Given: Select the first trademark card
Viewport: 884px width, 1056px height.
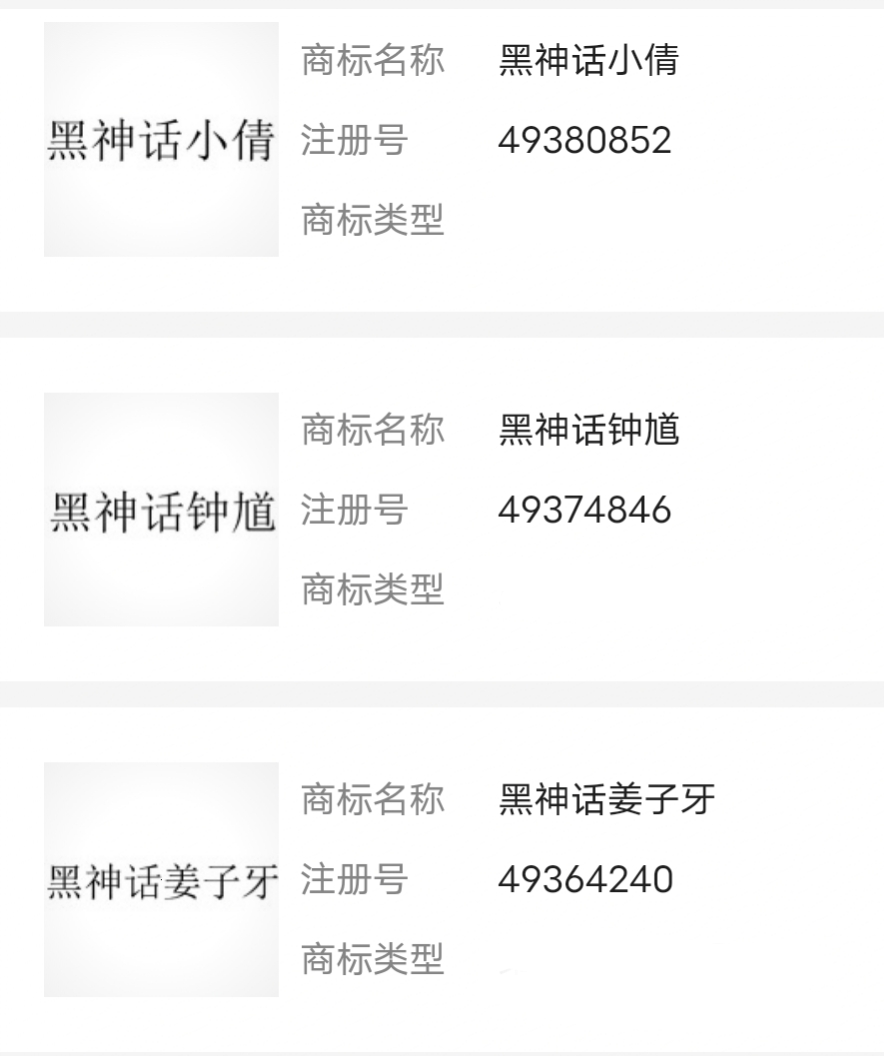Looking at the screenshot, I should tap(442, 140).
